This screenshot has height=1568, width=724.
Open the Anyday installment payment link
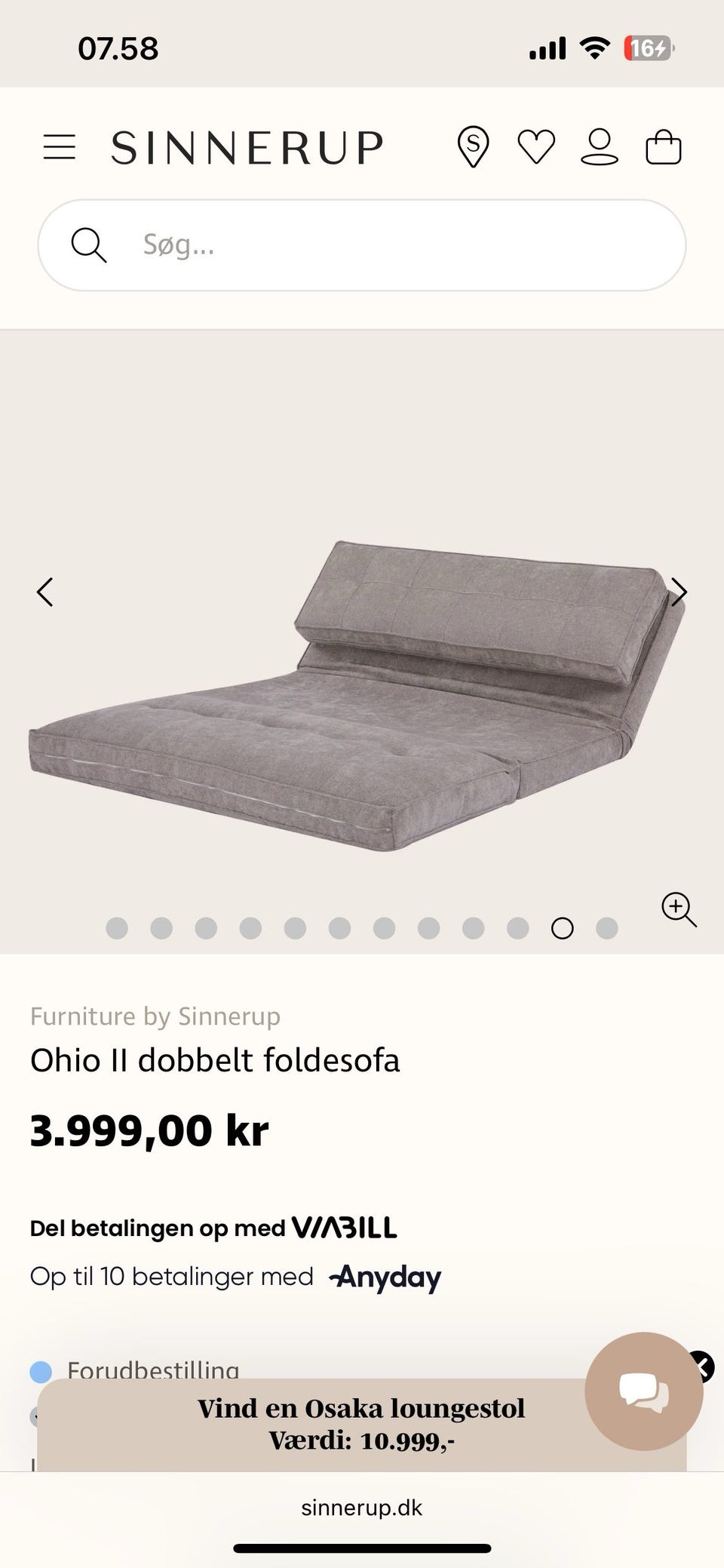pyautogui.click(x=385, y=1277)
